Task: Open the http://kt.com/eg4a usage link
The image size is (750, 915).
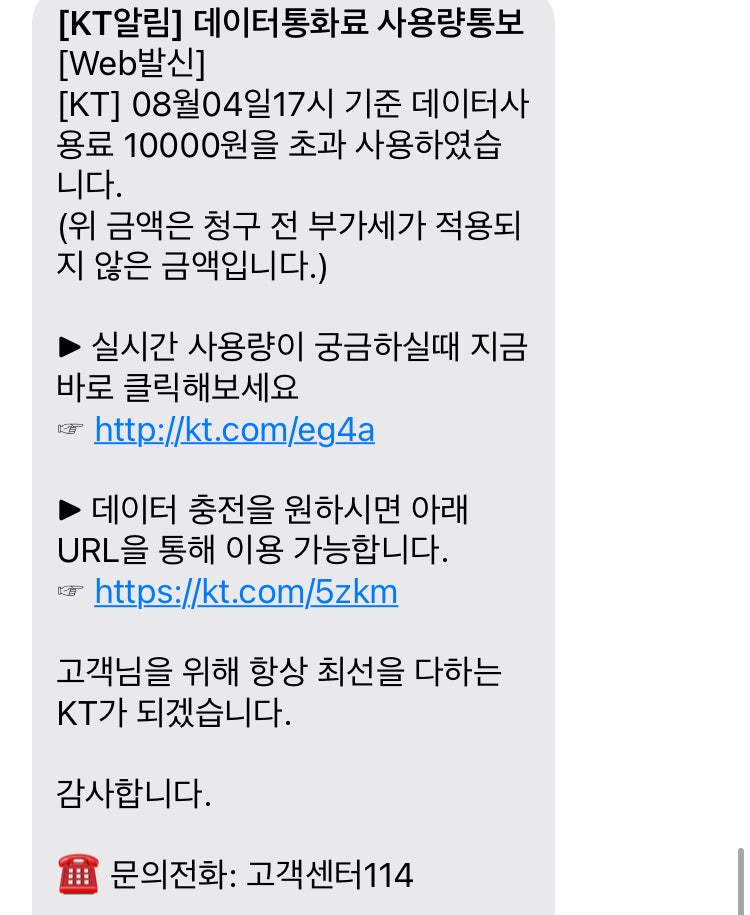Action: [x=234, y=430]
